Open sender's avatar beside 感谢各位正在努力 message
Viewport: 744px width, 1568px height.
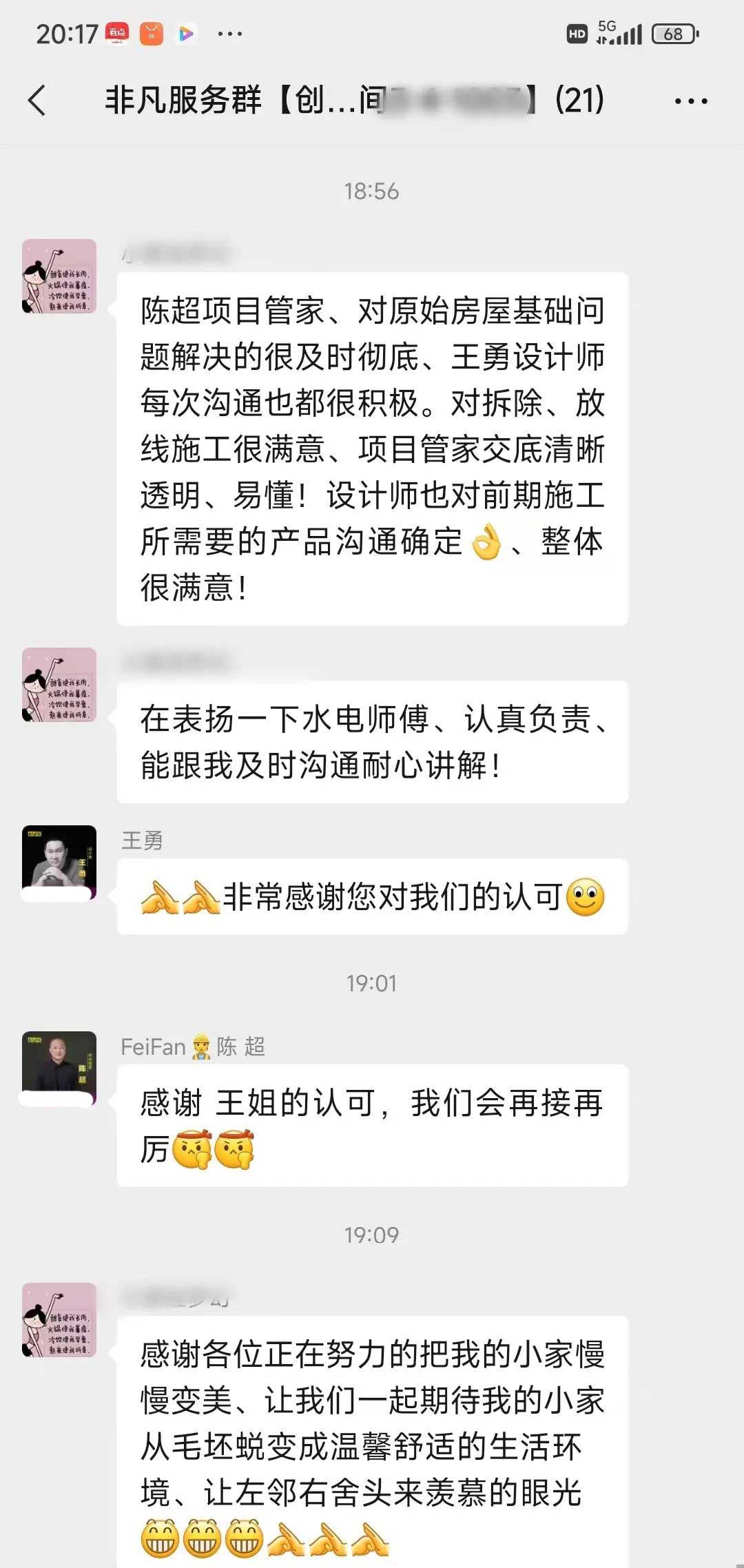[59, 1320]
